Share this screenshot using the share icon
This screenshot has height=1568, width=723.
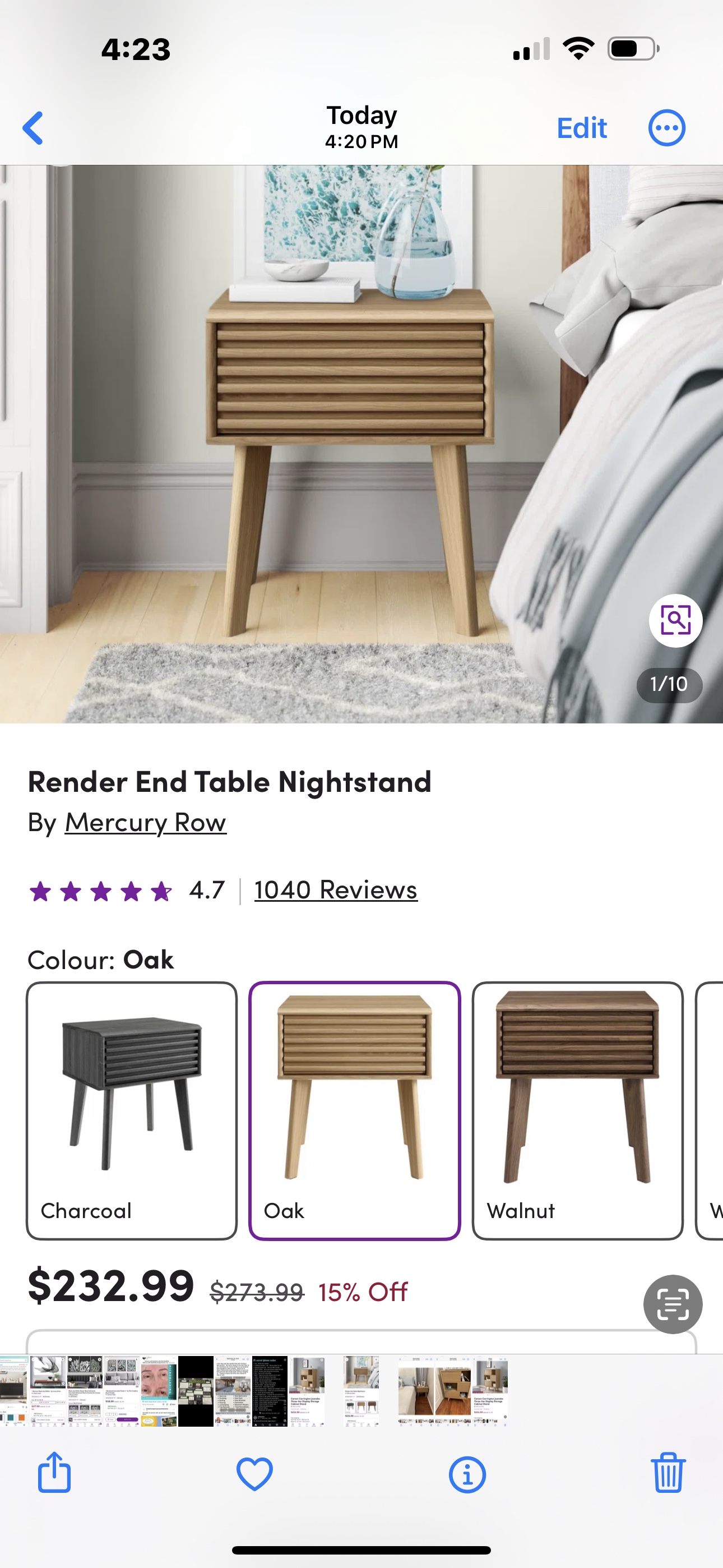pos(55,1474)
